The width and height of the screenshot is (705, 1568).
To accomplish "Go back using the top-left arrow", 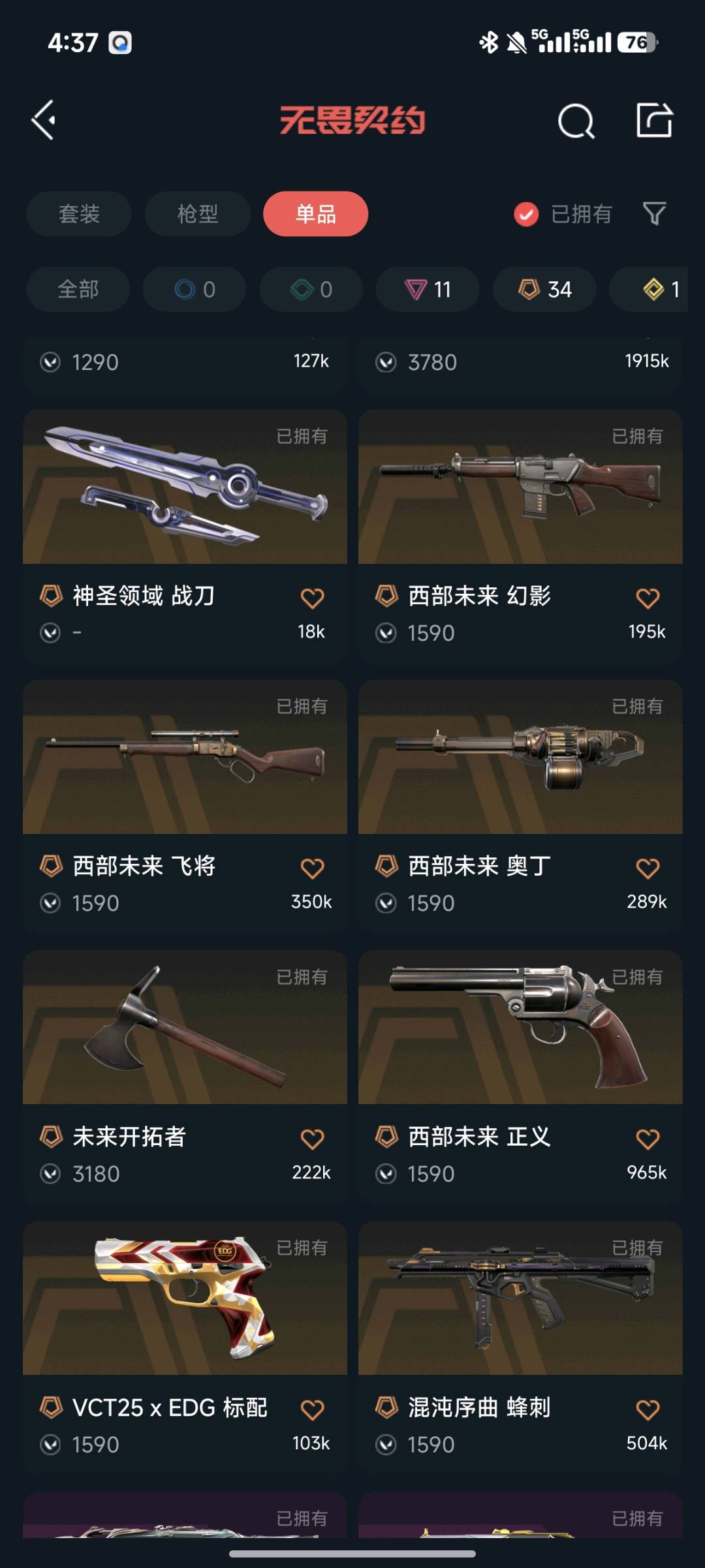I will [x=44, y=120].
